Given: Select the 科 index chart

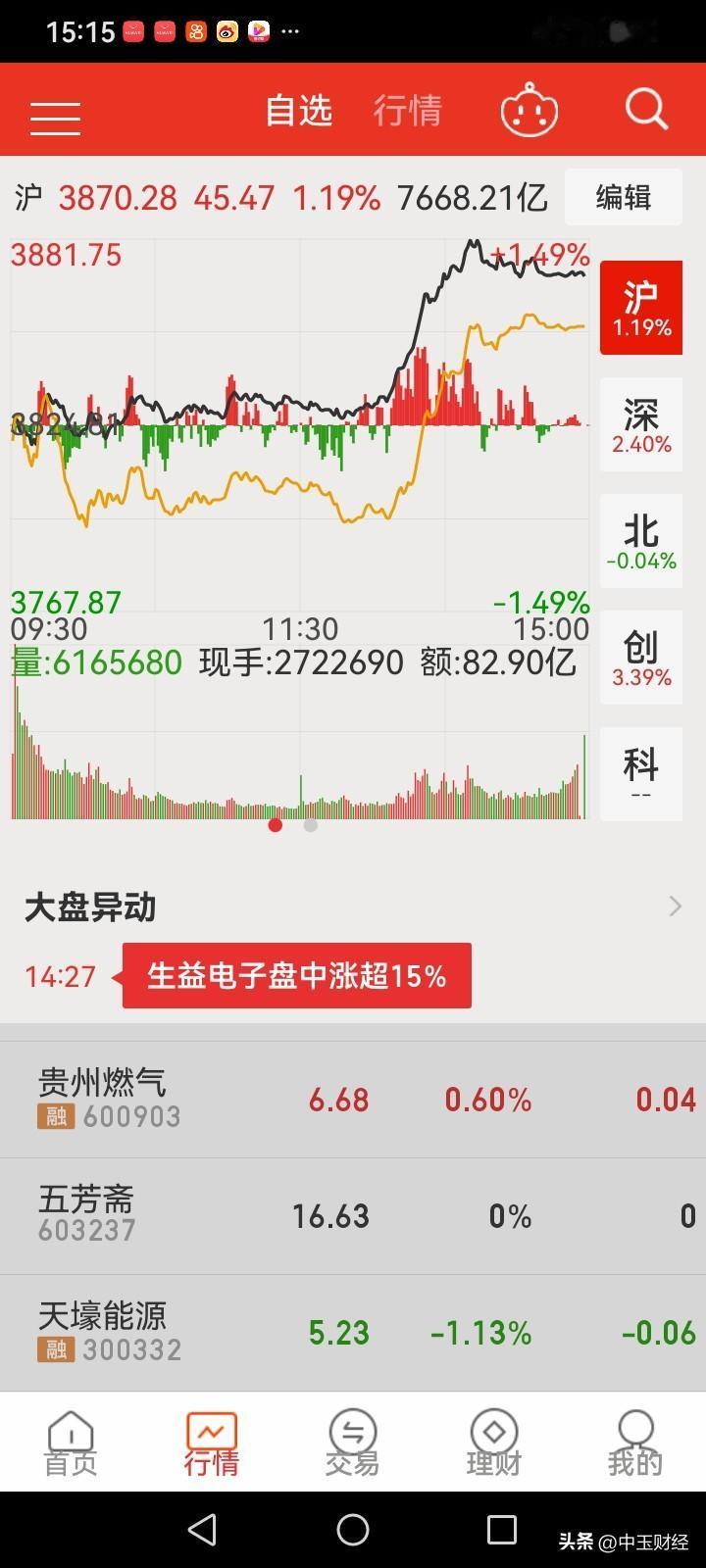Looking at the screenshot, I should 641,773.
